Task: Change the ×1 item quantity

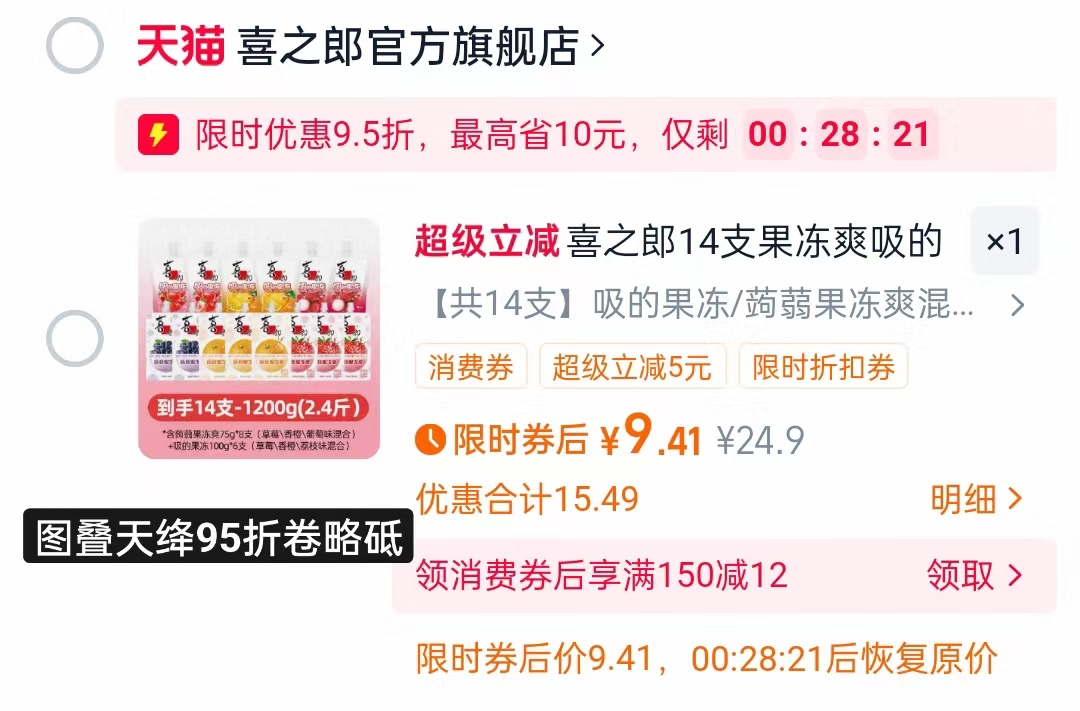Action: click(1004, 241)
